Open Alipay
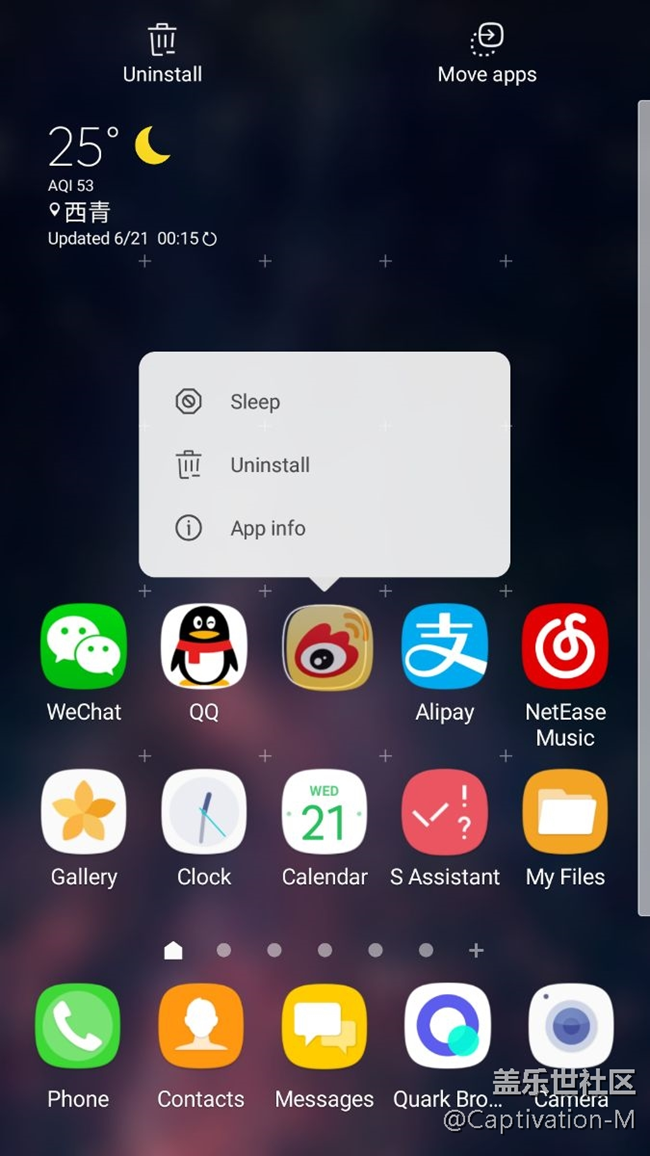650x1156 pixels. click(445, 648)
